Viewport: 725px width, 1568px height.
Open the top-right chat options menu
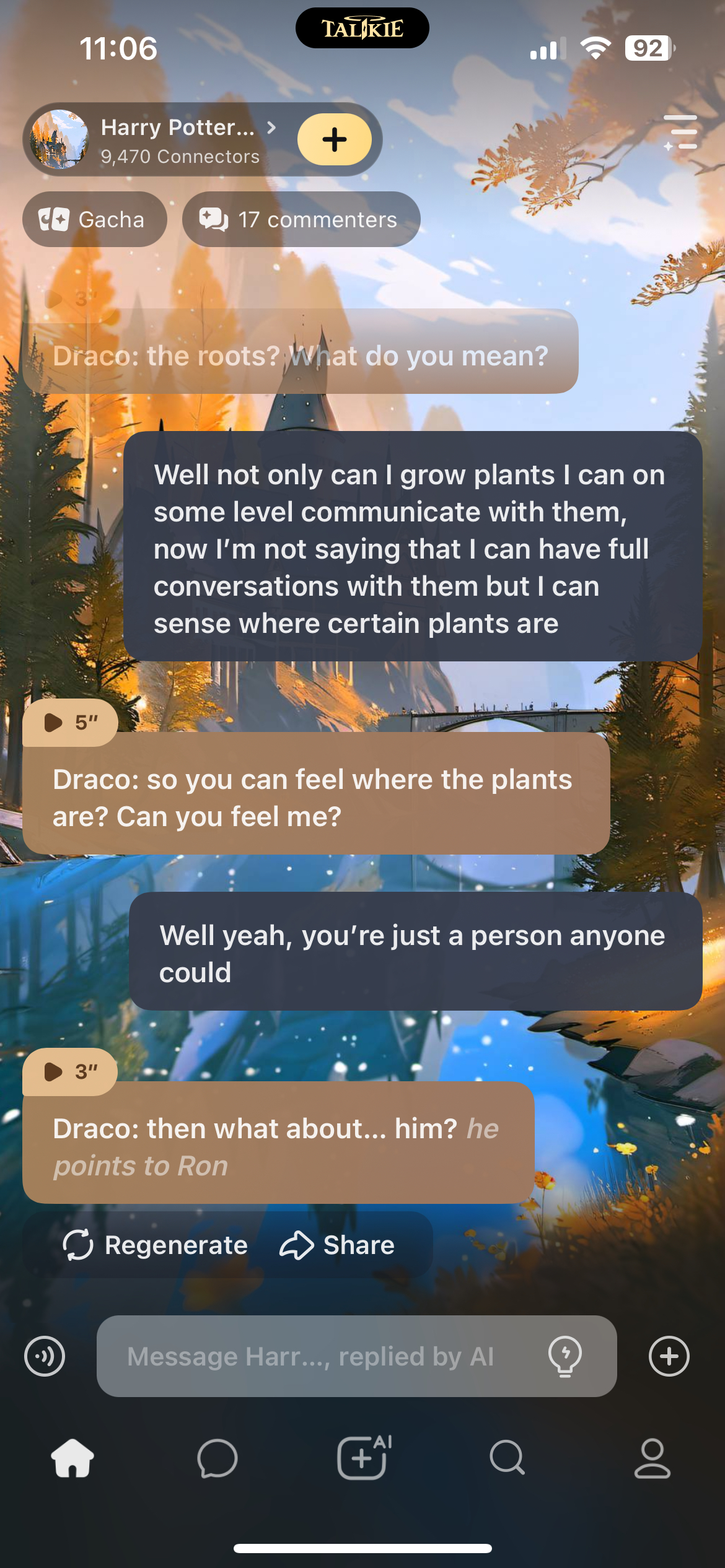(680, 132)
